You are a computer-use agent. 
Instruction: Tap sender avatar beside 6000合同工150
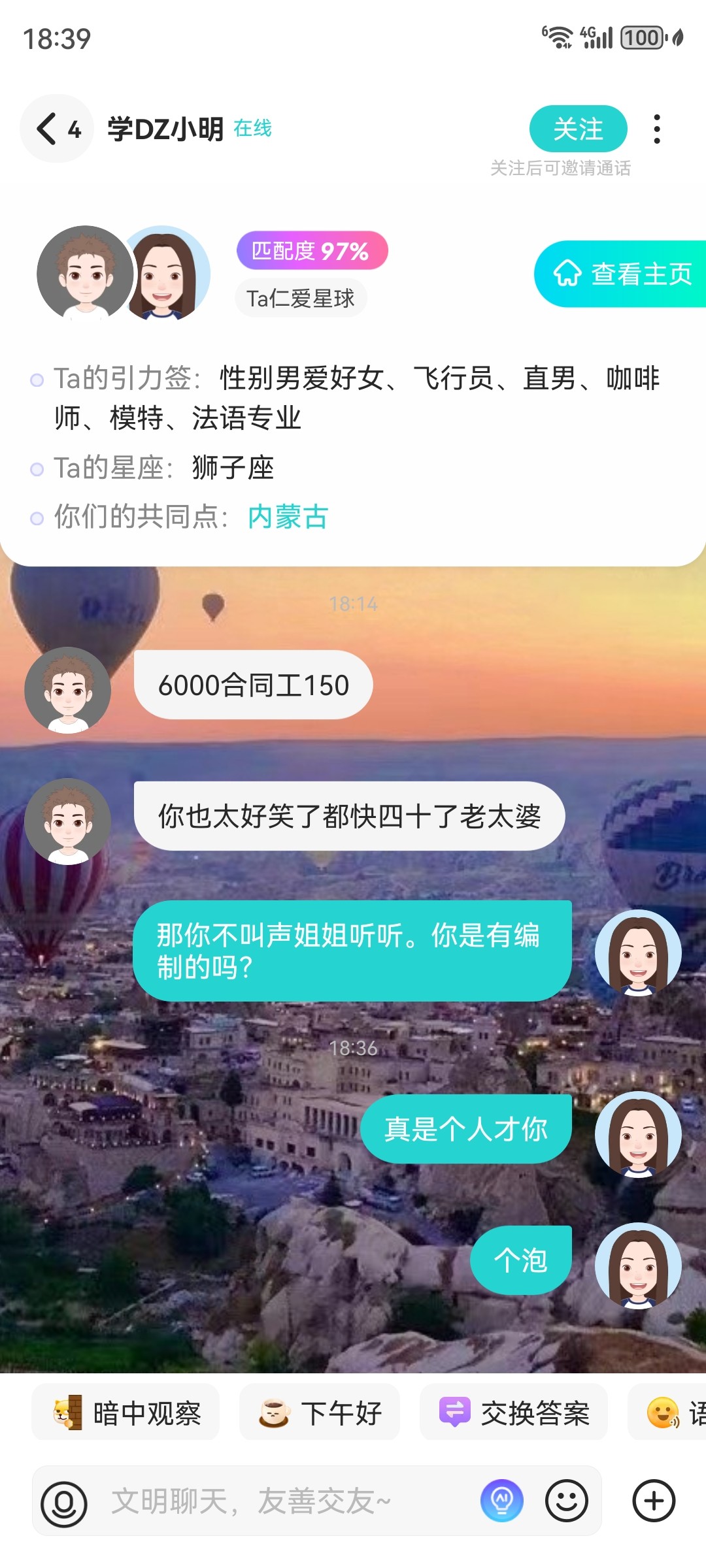click(x=67, y=690)
